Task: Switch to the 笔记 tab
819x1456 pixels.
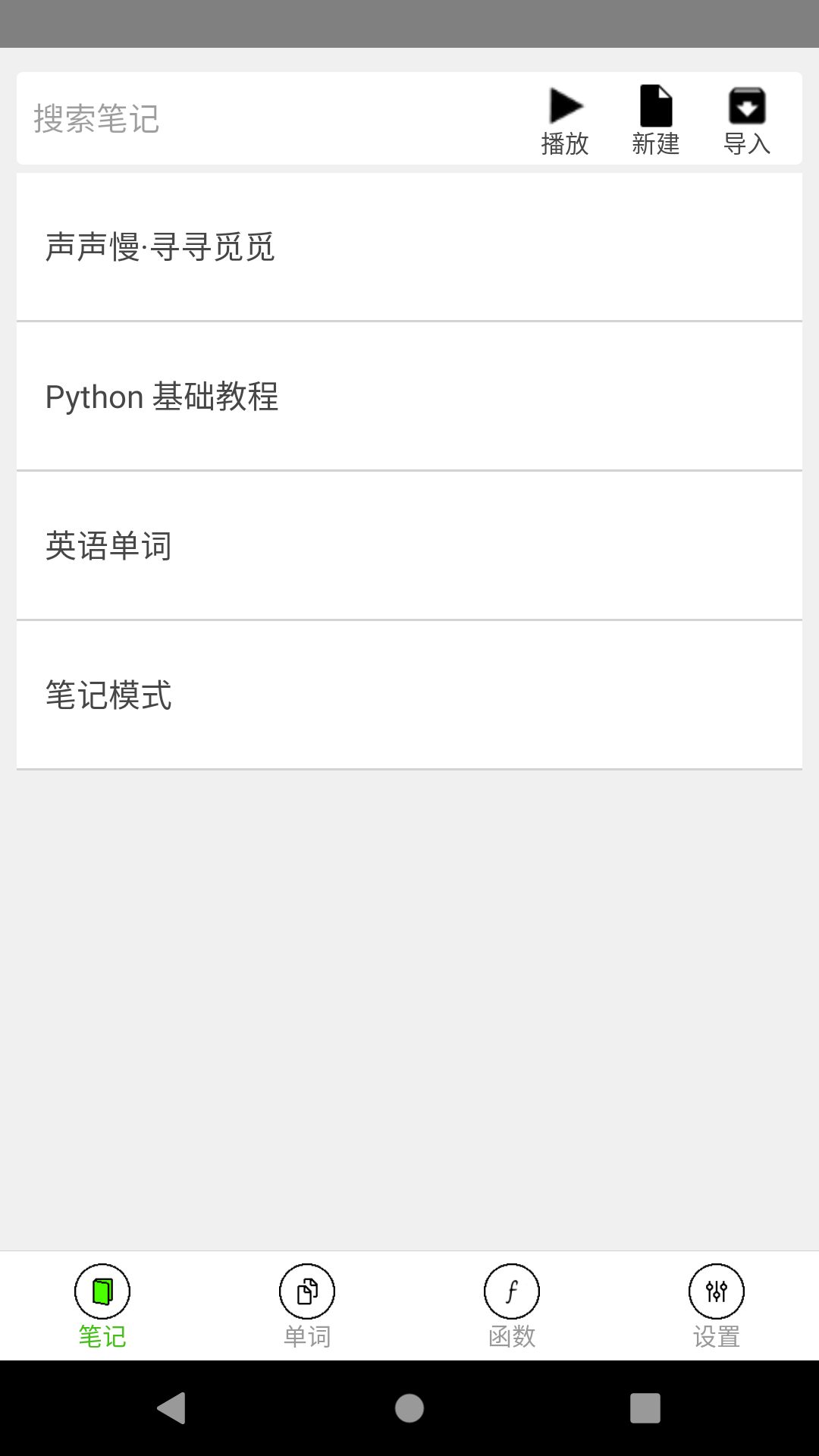Action: [102, 1306]
